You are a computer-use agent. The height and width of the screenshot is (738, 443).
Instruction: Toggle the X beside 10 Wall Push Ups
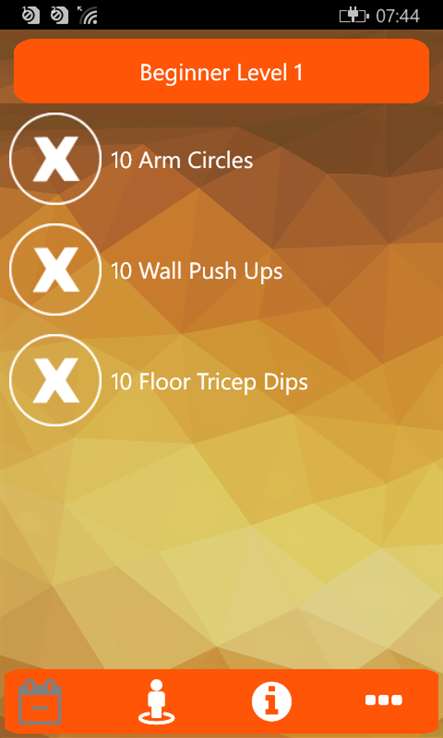tap(55, 270)
